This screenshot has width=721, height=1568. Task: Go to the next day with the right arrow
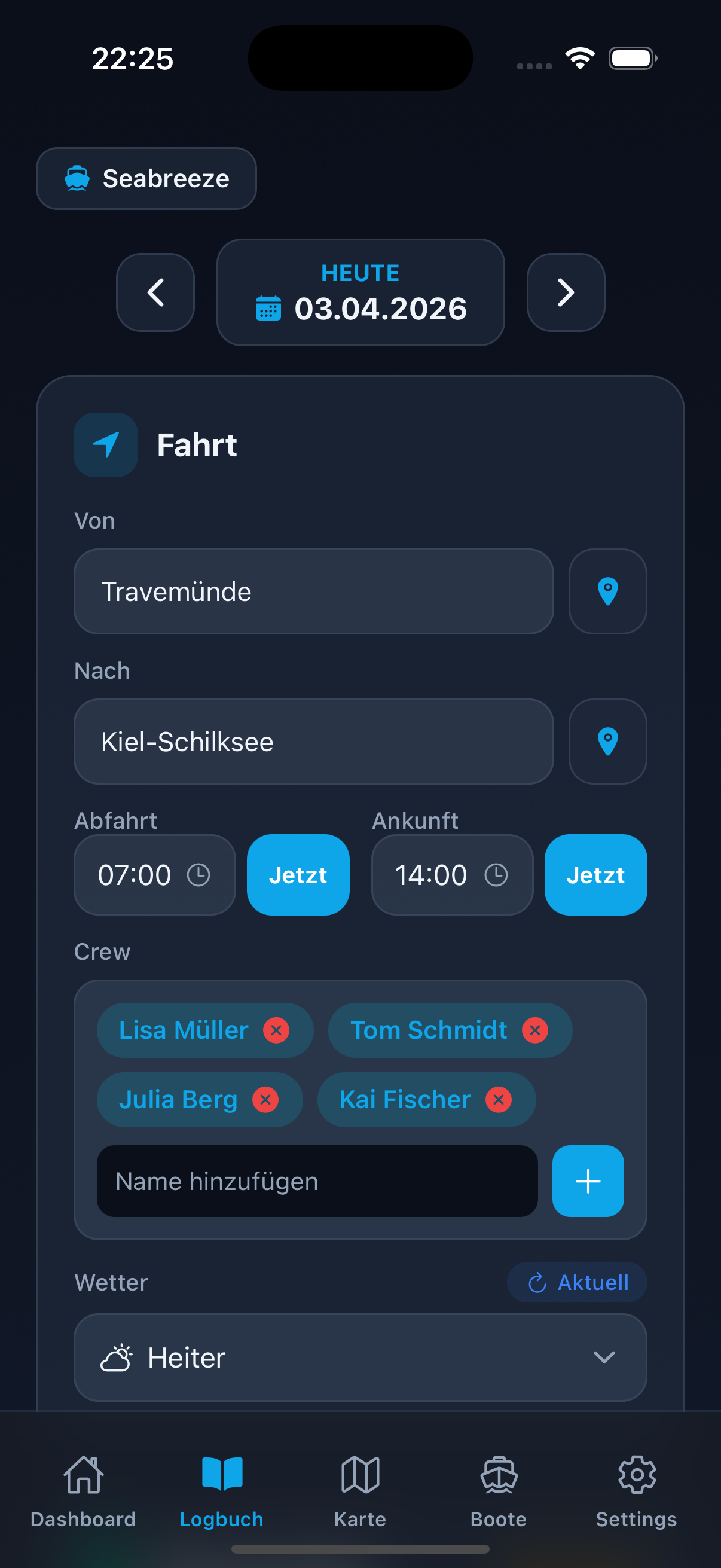[565, 293]
